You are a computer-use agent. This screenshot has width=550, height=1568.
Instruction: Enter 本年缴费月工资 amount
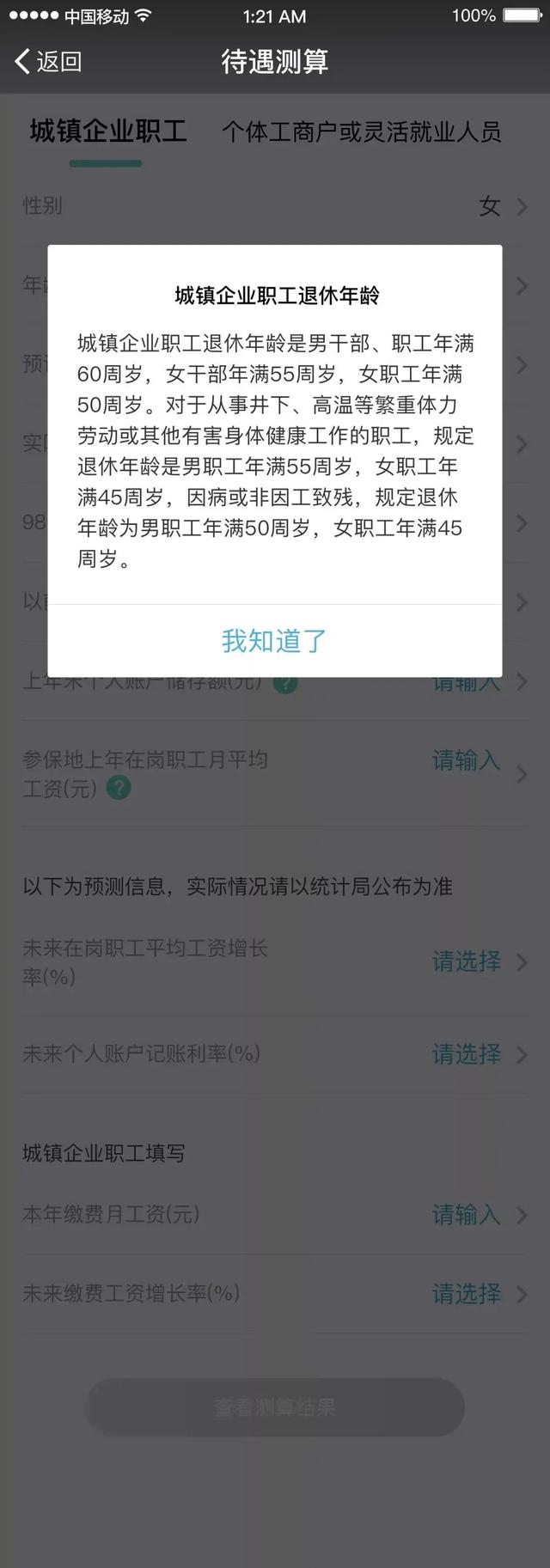click(x=275, y=1215)
